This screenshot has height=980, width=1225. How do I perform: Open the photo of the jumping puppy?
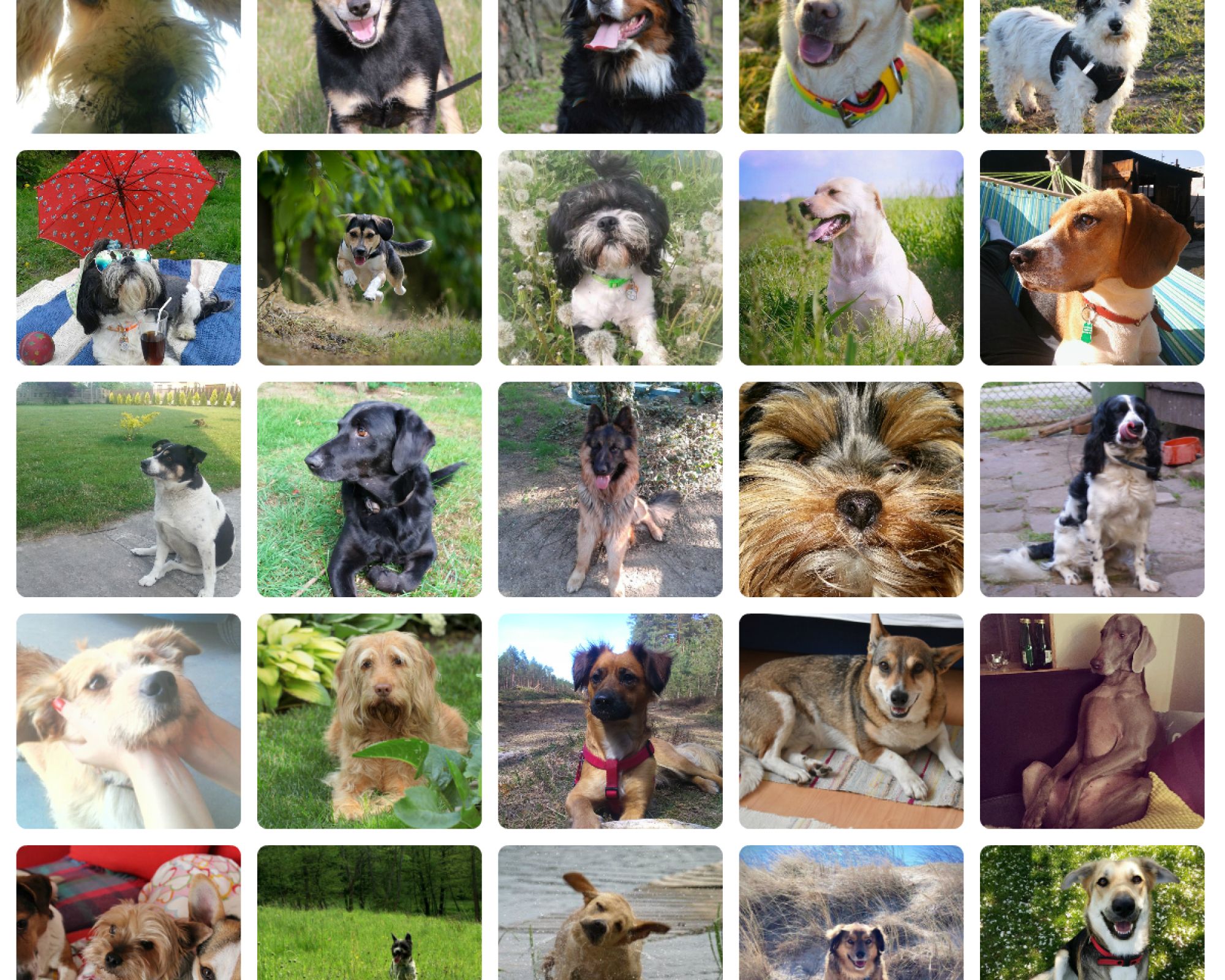point(369,257)
